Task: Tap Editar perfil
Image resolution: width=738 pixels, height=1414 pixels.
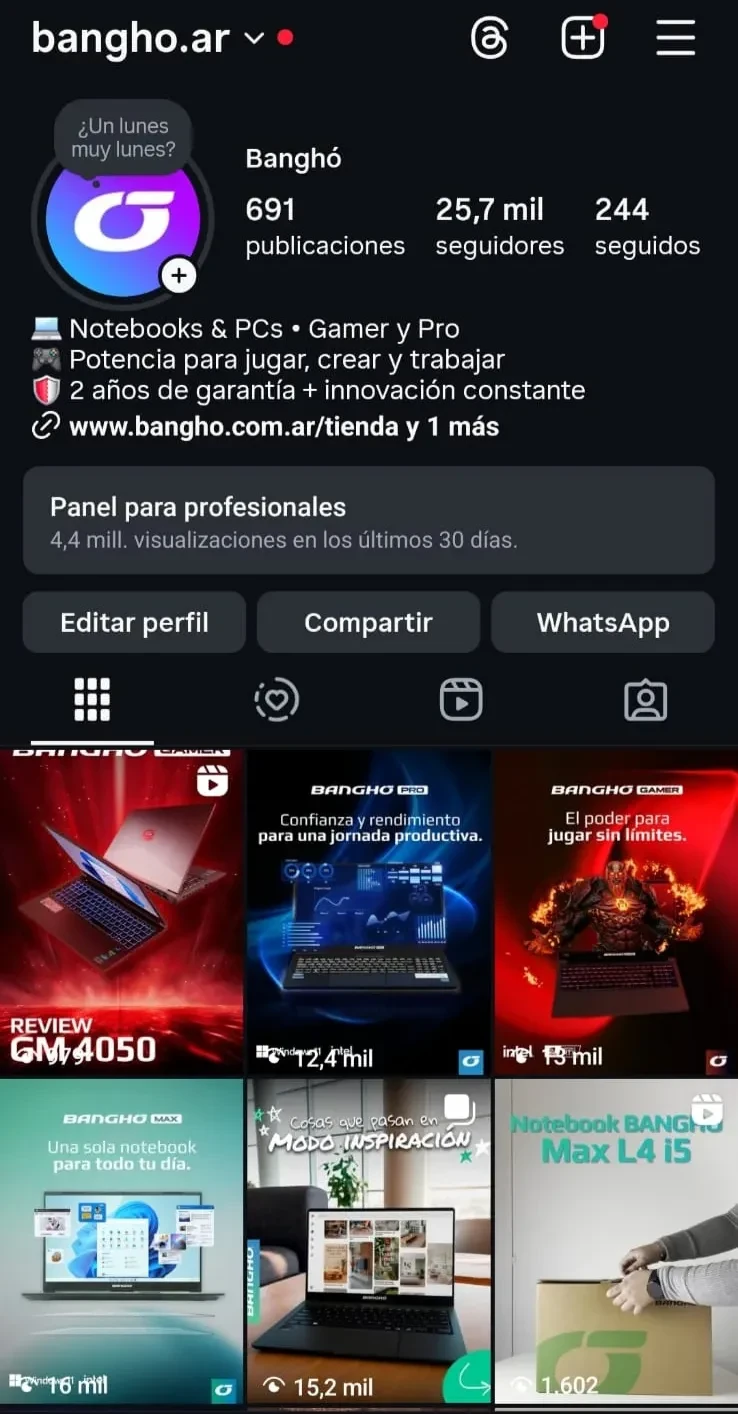Action: pyautogui.click(x=134, y=622)
